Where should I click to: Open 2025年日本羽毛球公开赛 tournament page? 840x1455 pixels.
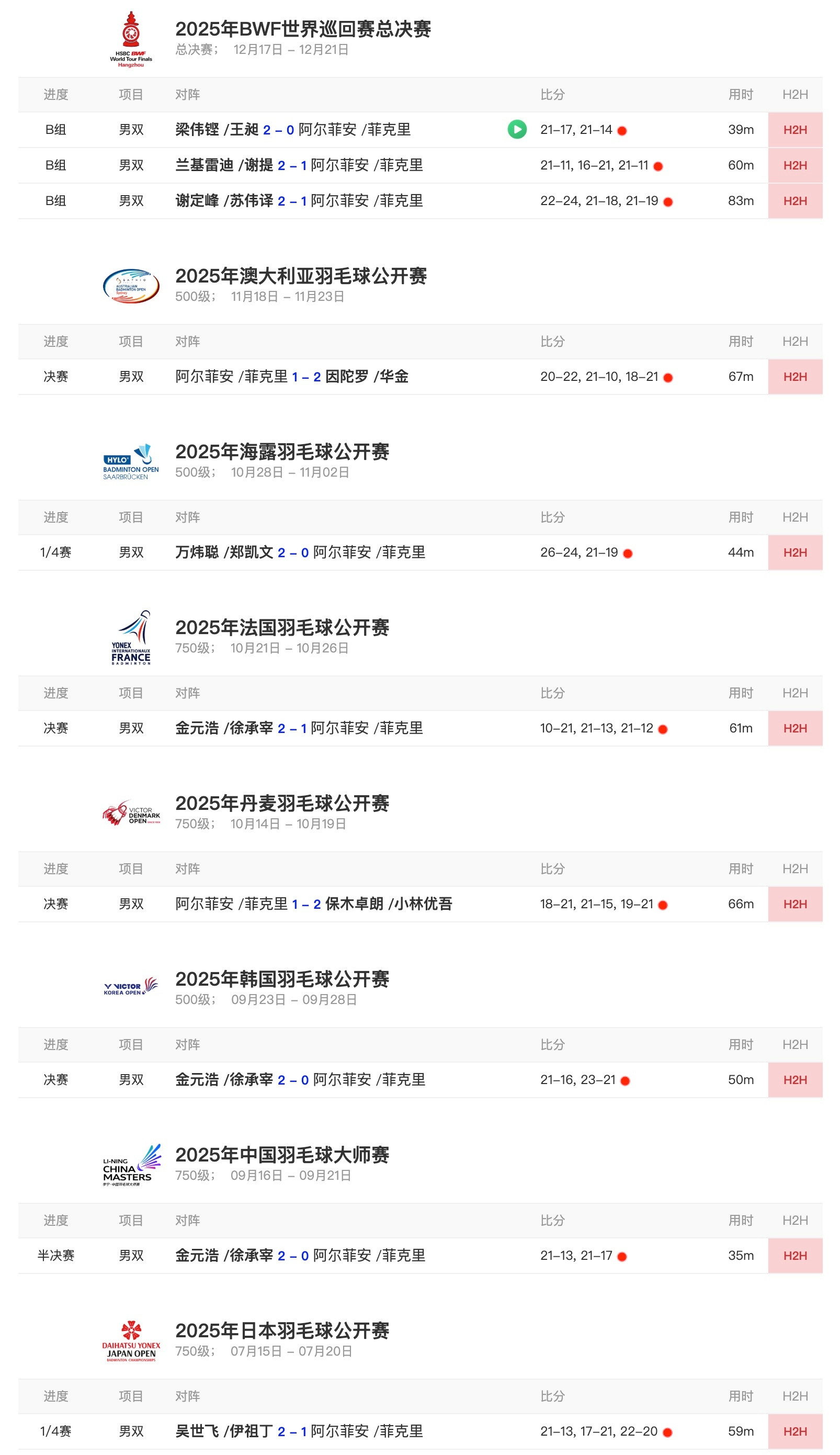[282, 1330]
